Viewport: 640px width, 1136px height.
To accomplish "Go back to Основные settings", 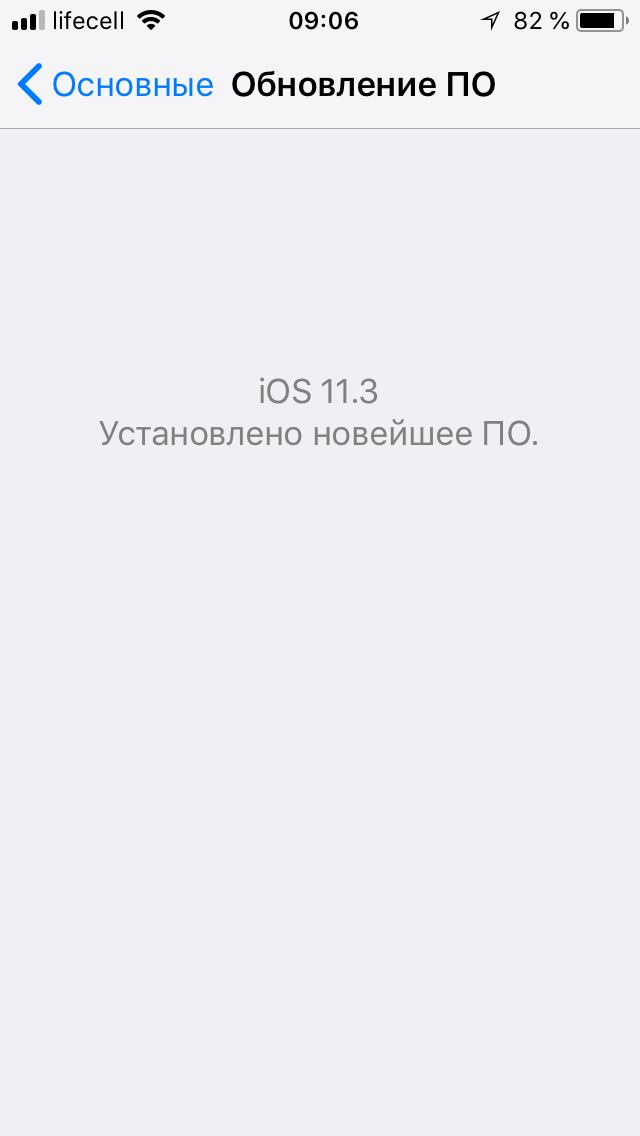I will click(115, 85).
